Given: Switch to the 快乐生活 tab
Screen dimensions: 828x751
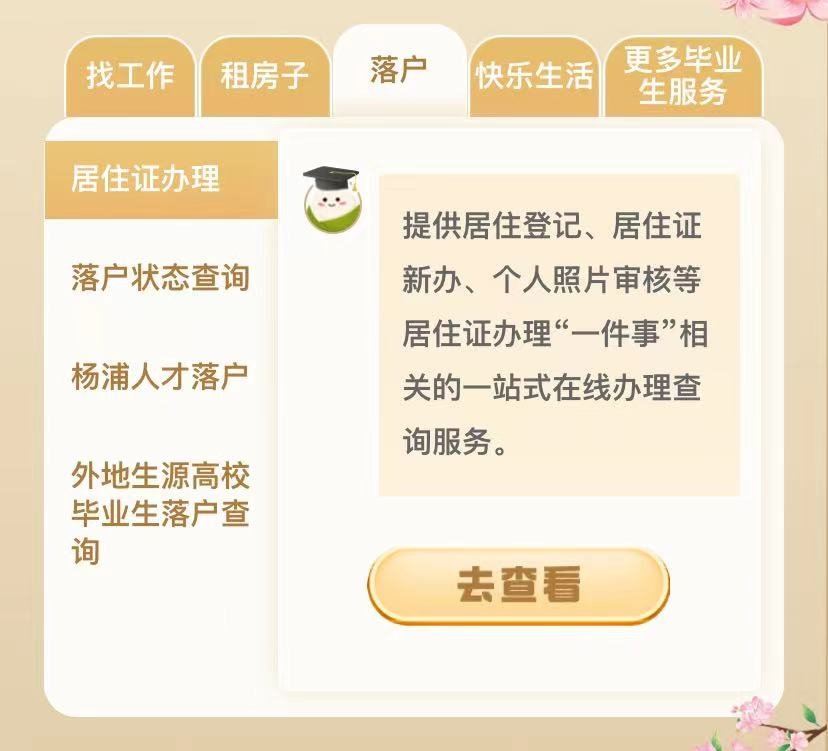Looking at the screenshot, I should (534, 76).
